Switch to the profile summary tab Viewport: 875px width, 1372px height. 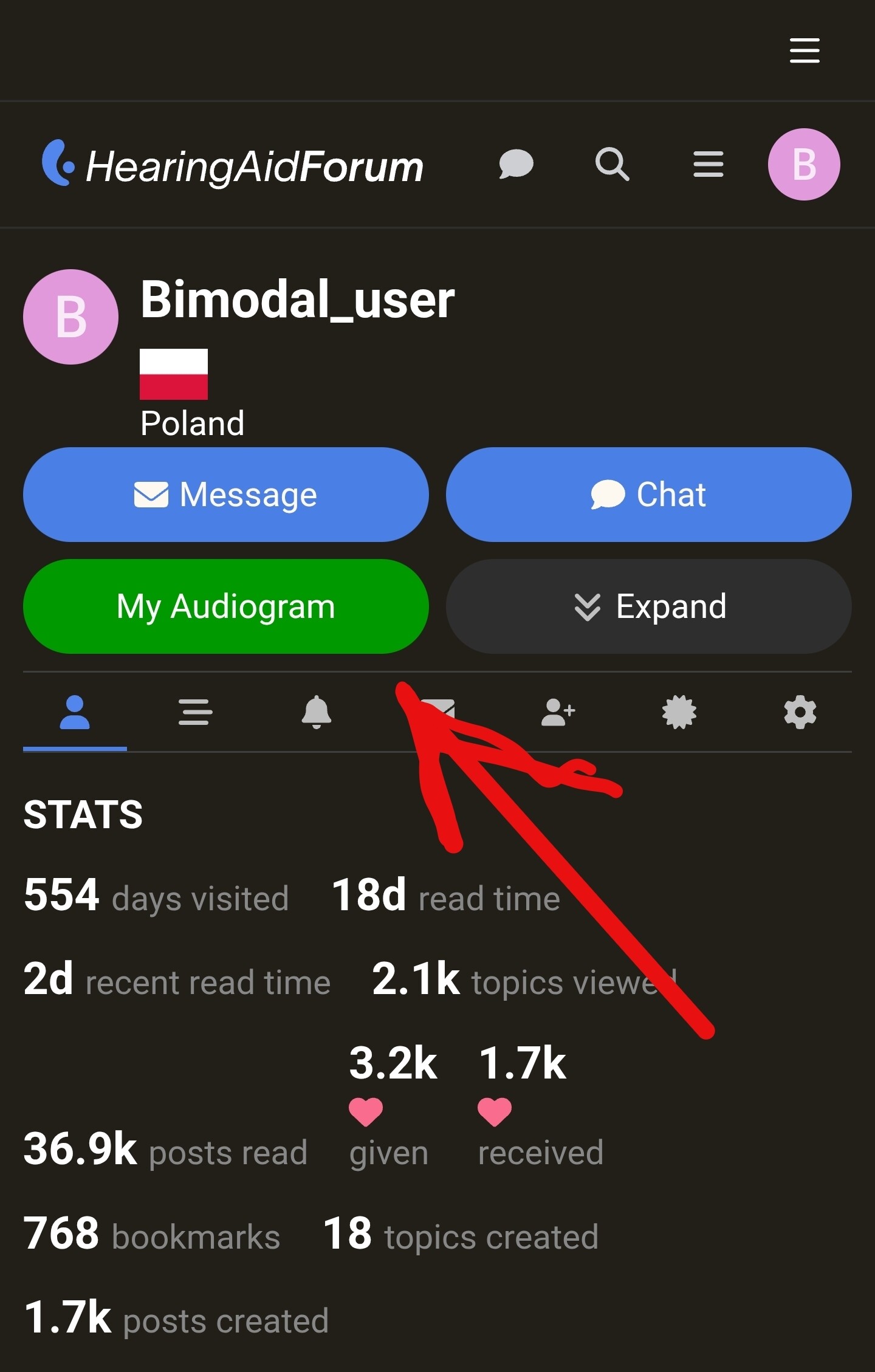pos(75,712)
